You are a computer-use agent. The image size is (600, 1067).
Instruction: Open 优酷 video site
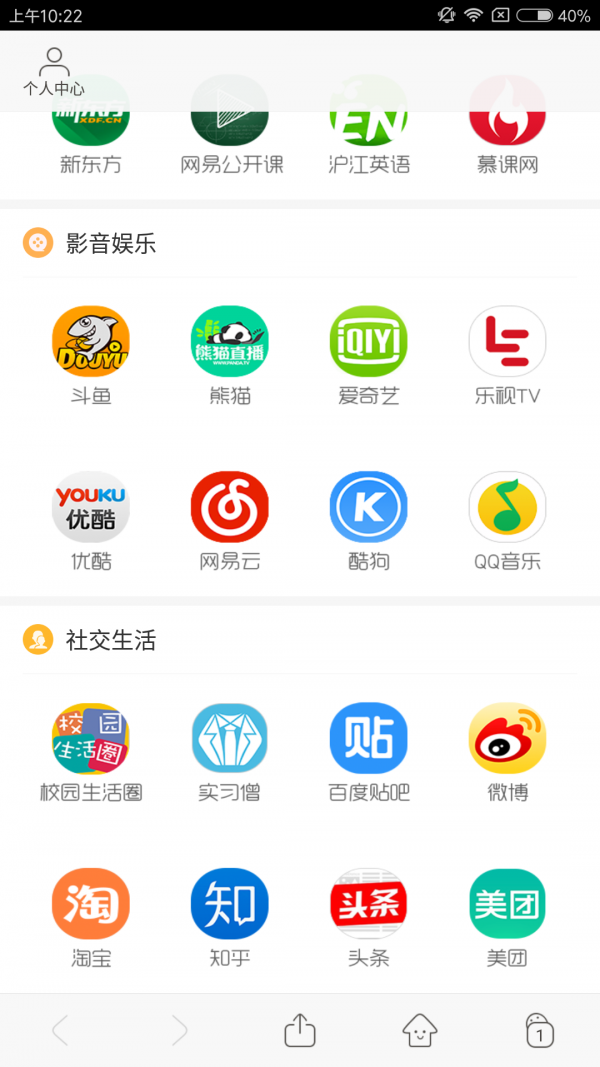coord(91,508)
